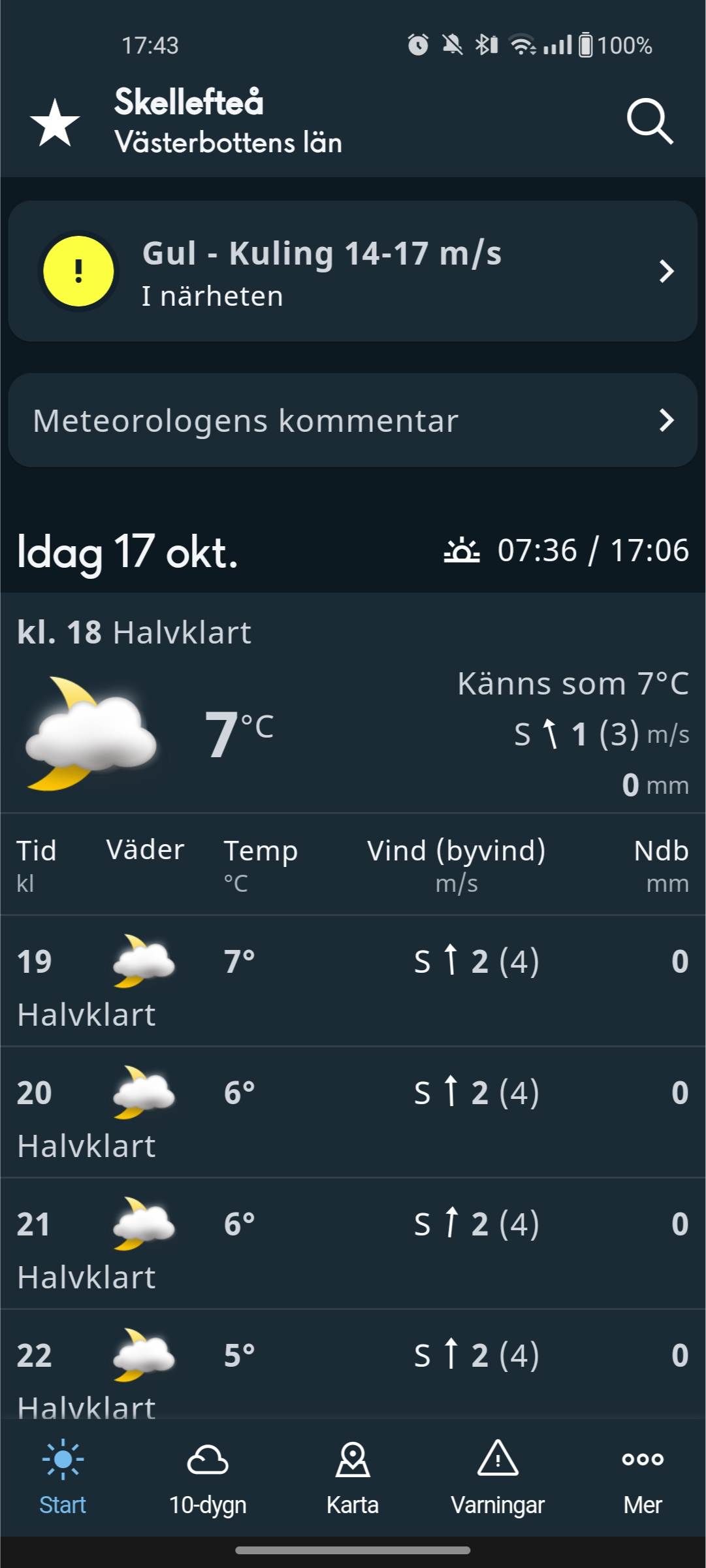Toggle the favorite star for Skellefteå

pyautogui.click(x=55, y=123)
